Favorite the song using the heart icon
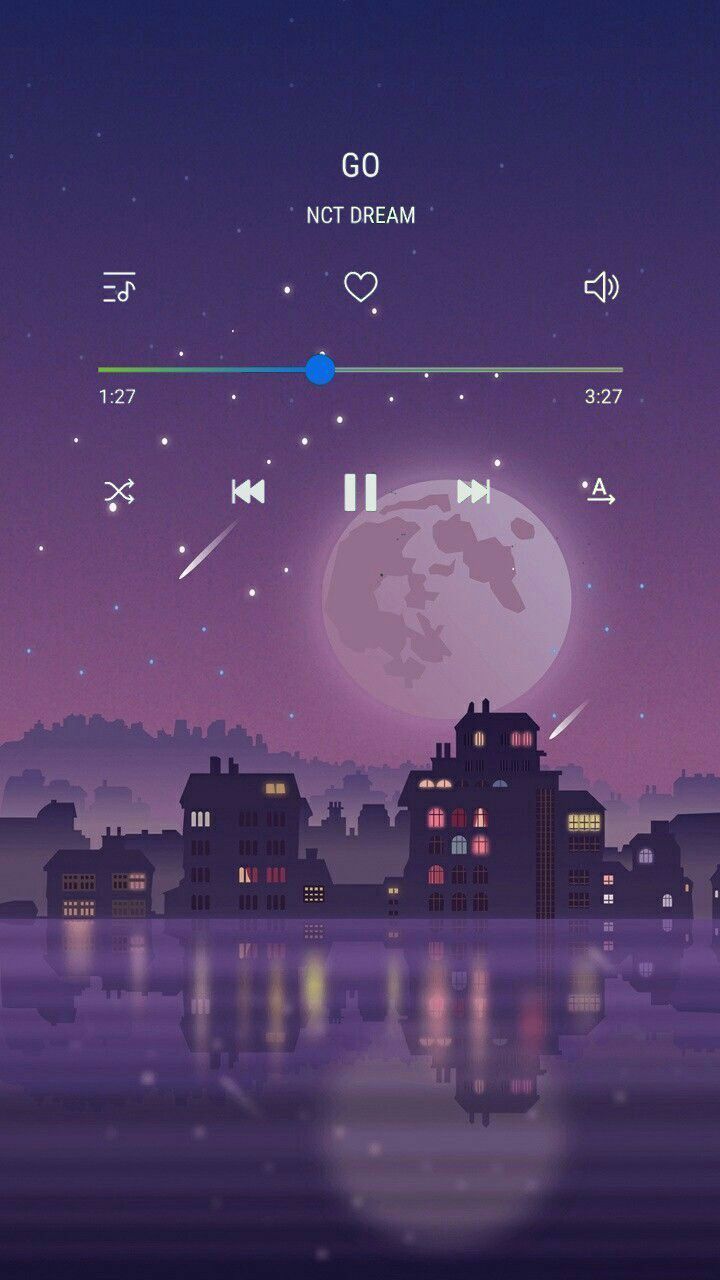 [x=360, y=288]
